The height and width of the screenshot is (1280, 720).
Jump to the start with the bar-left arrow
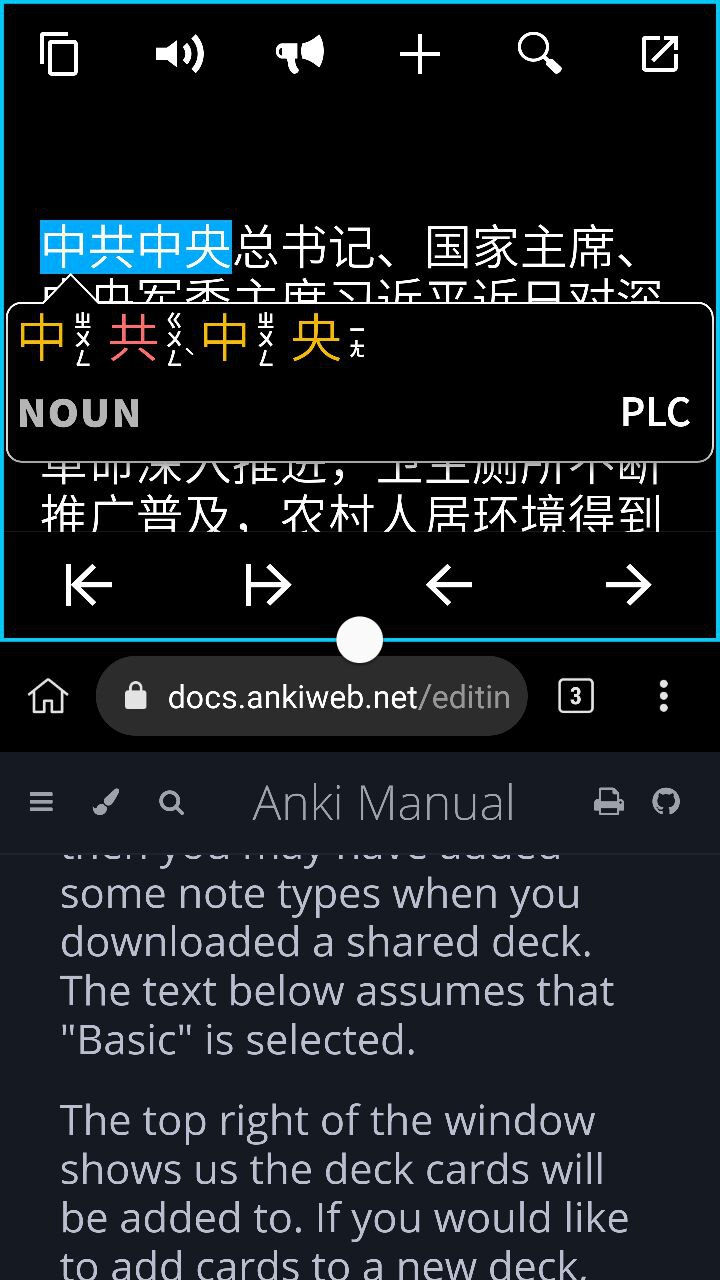click(89, 585)
